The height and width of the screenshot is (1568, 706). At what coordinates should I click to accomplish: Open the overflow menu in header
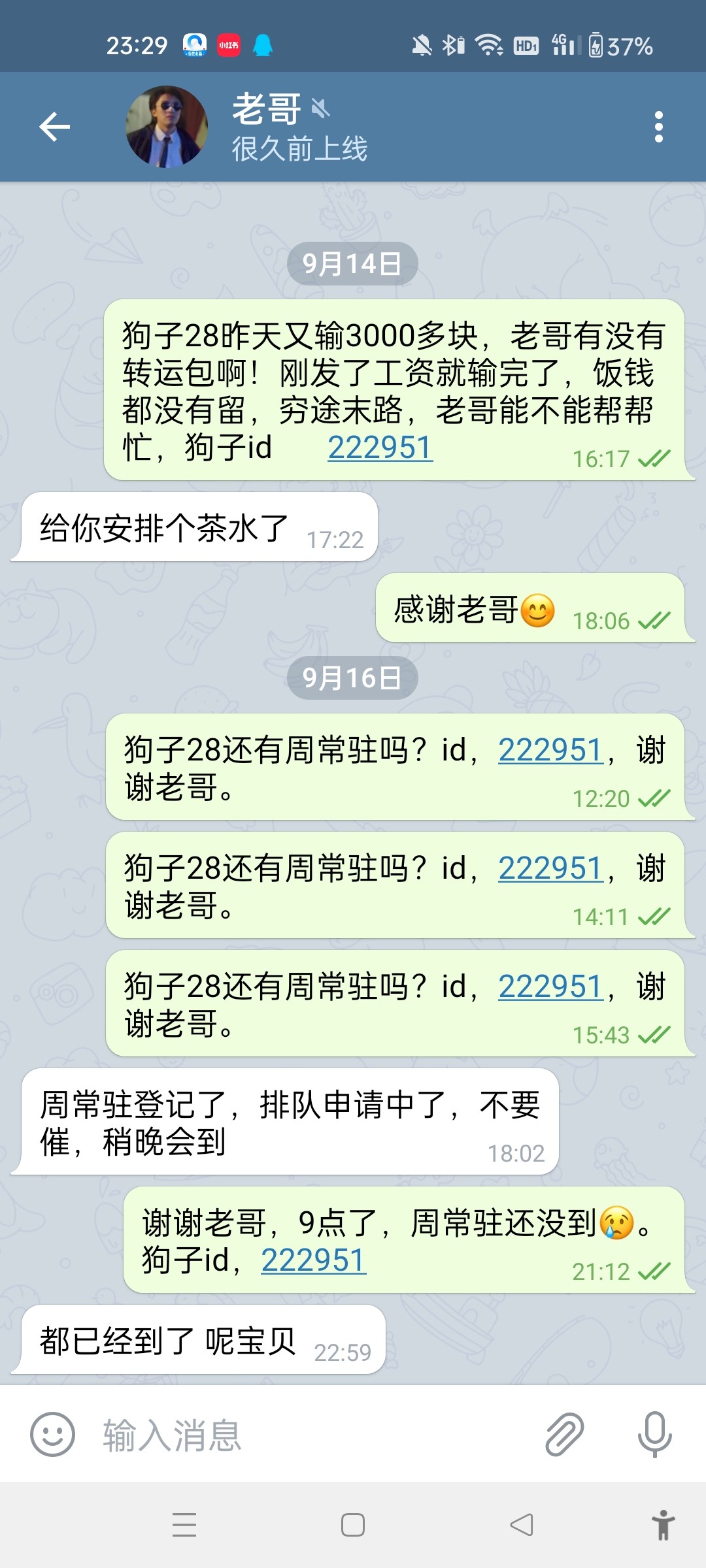(x=658, y=127)
